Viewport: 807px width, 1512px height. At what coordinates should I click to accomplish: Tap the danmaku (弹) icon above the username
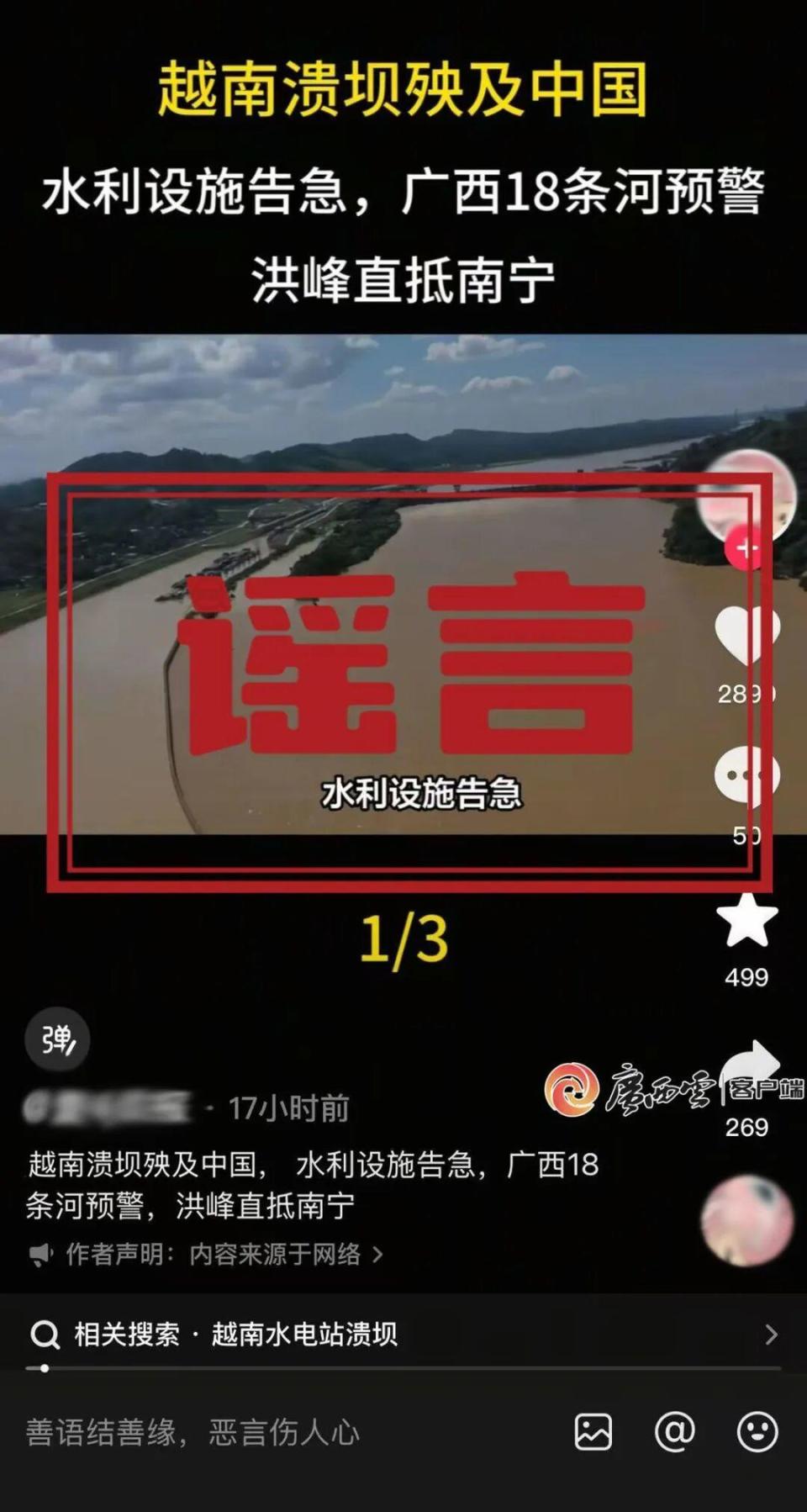(x=56, y=1040)
